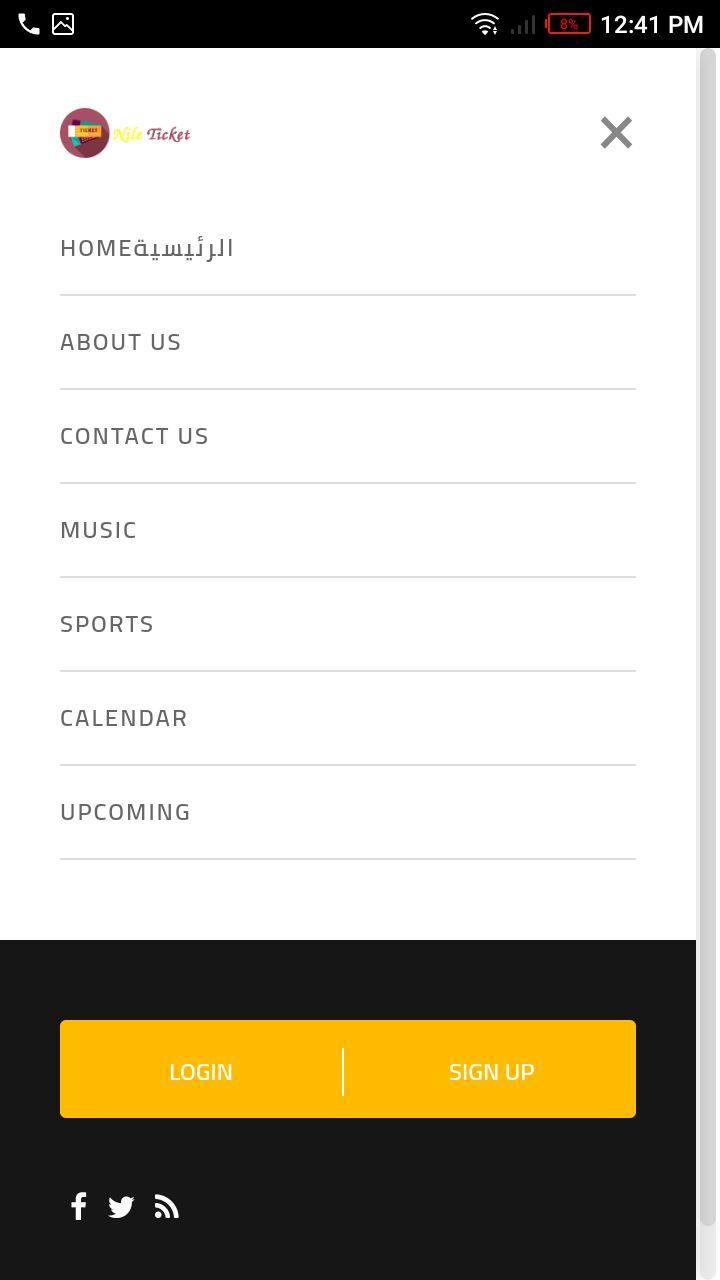Go to the Home page
This screenshot has width=720, height=1280.
pos(147,248)
